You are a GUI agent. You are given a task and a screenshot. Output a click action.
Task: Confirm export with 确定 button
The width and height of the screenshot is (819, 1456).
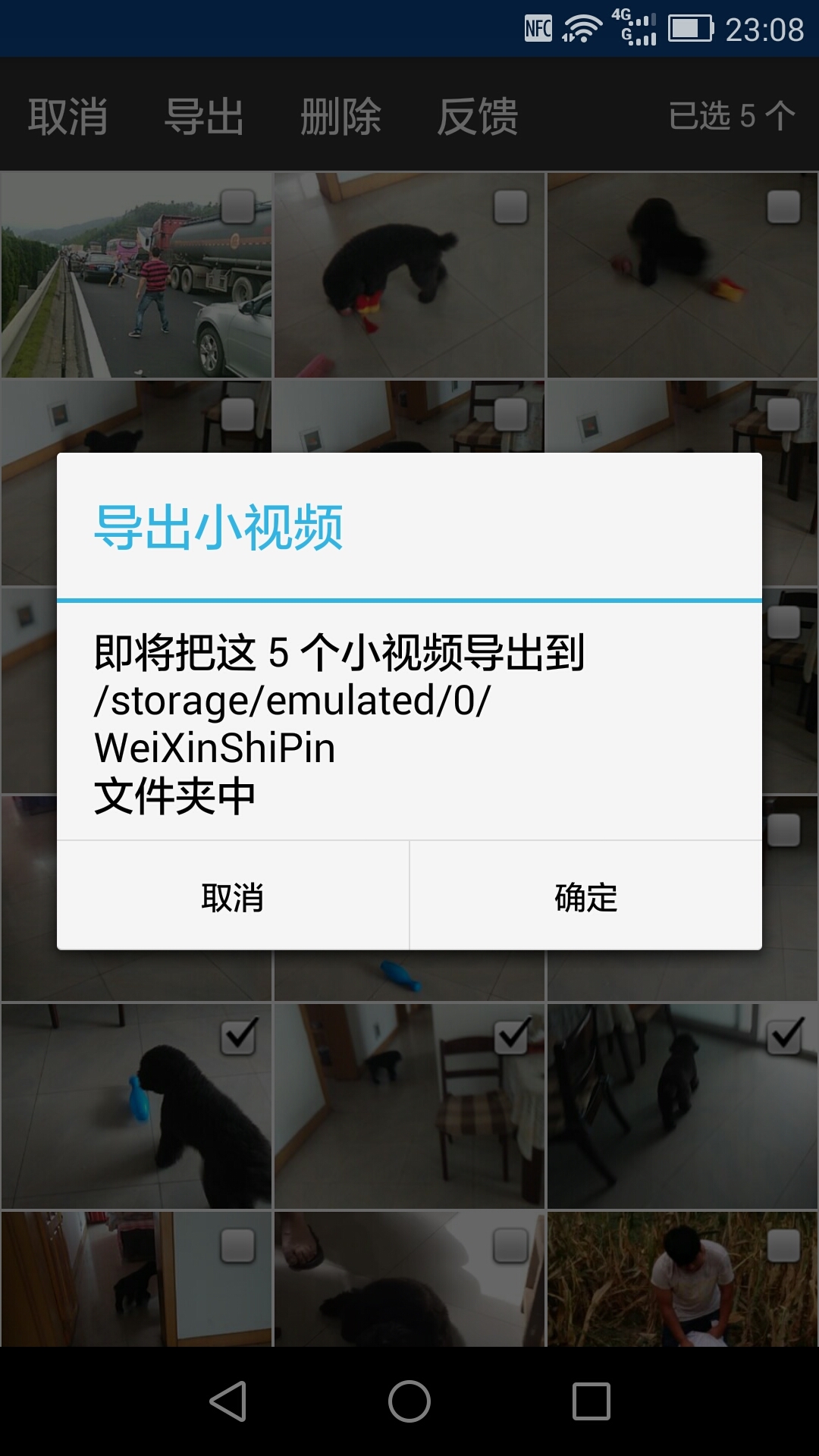[x=585, y=896]
